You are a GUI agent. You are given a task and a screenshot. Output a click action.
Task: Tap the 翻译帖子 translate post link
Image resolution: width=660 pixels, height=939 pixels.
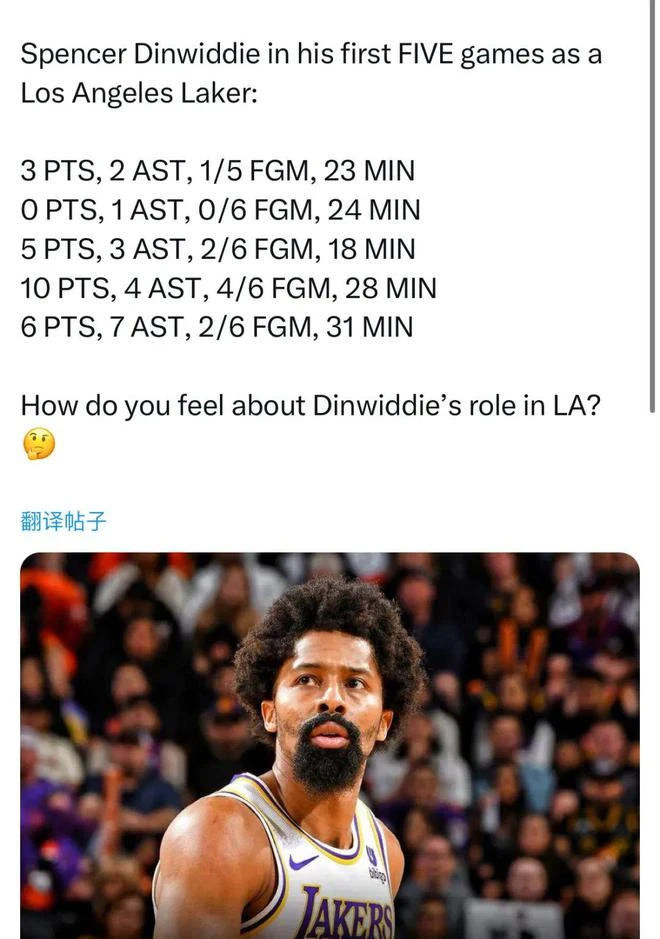tap(64, 521)
